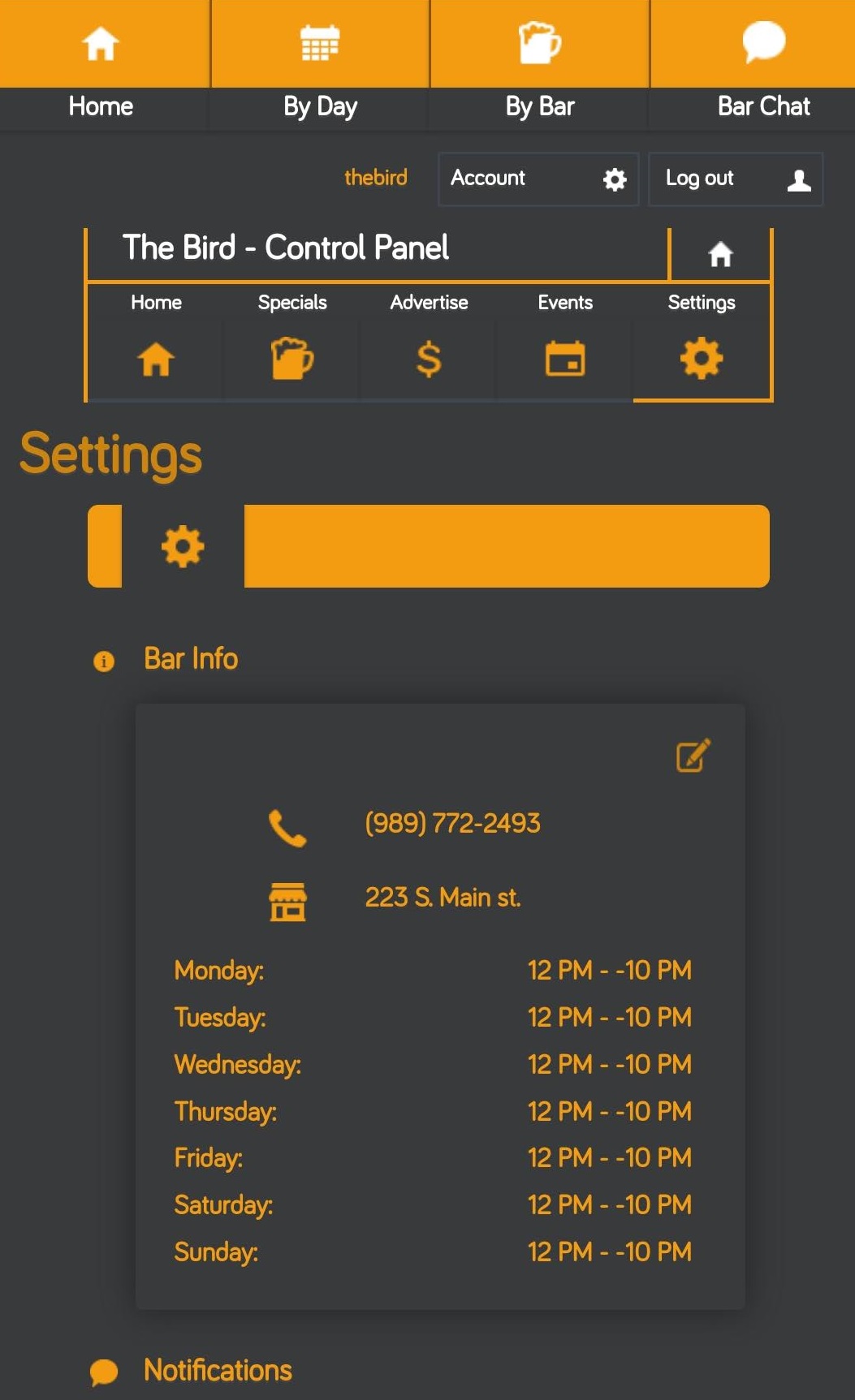Click the home icon in the Control Panel header
Viewport: 855px width, 1400px height.
pyautogui.click(x=721, y=254)
